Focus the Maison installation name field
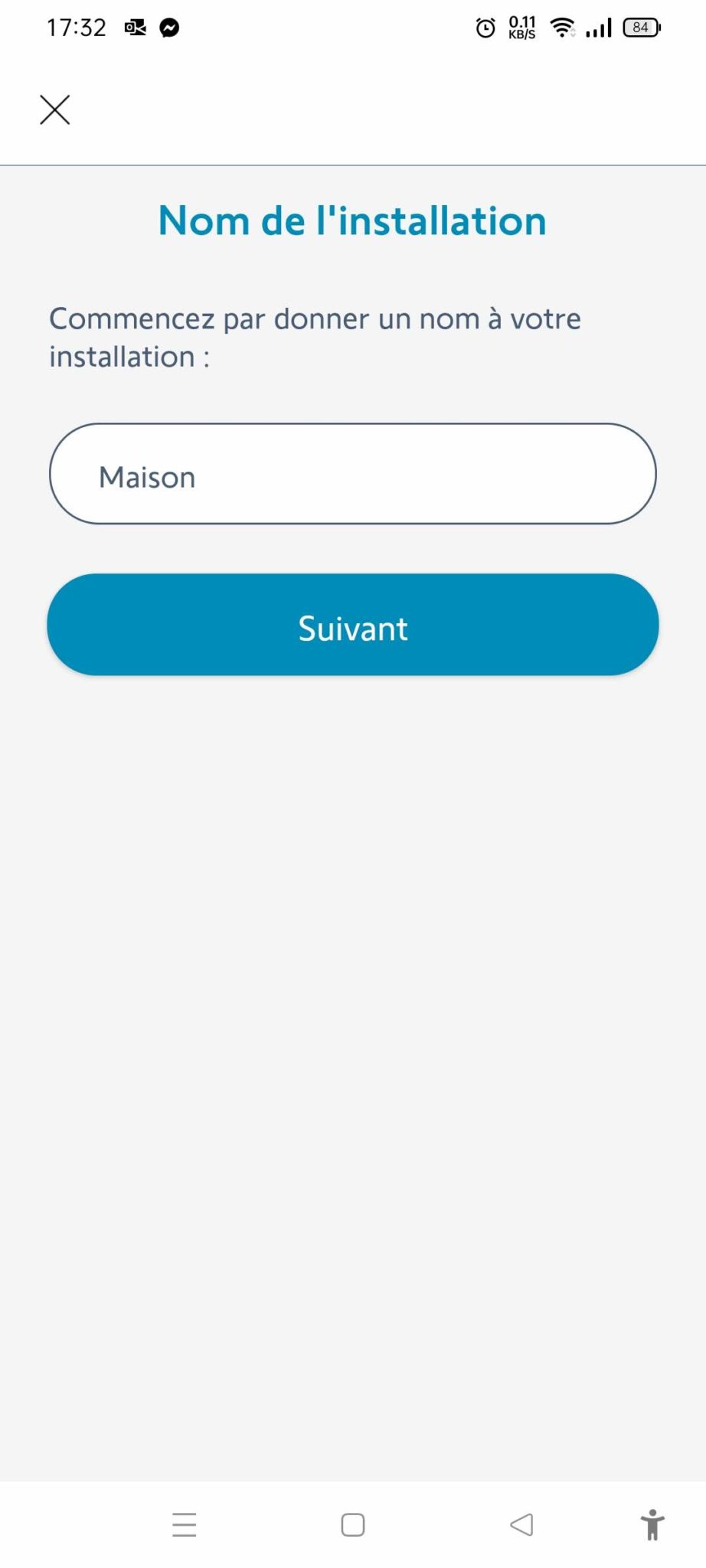The image size is (706, 1568). (x=353, y=474)
